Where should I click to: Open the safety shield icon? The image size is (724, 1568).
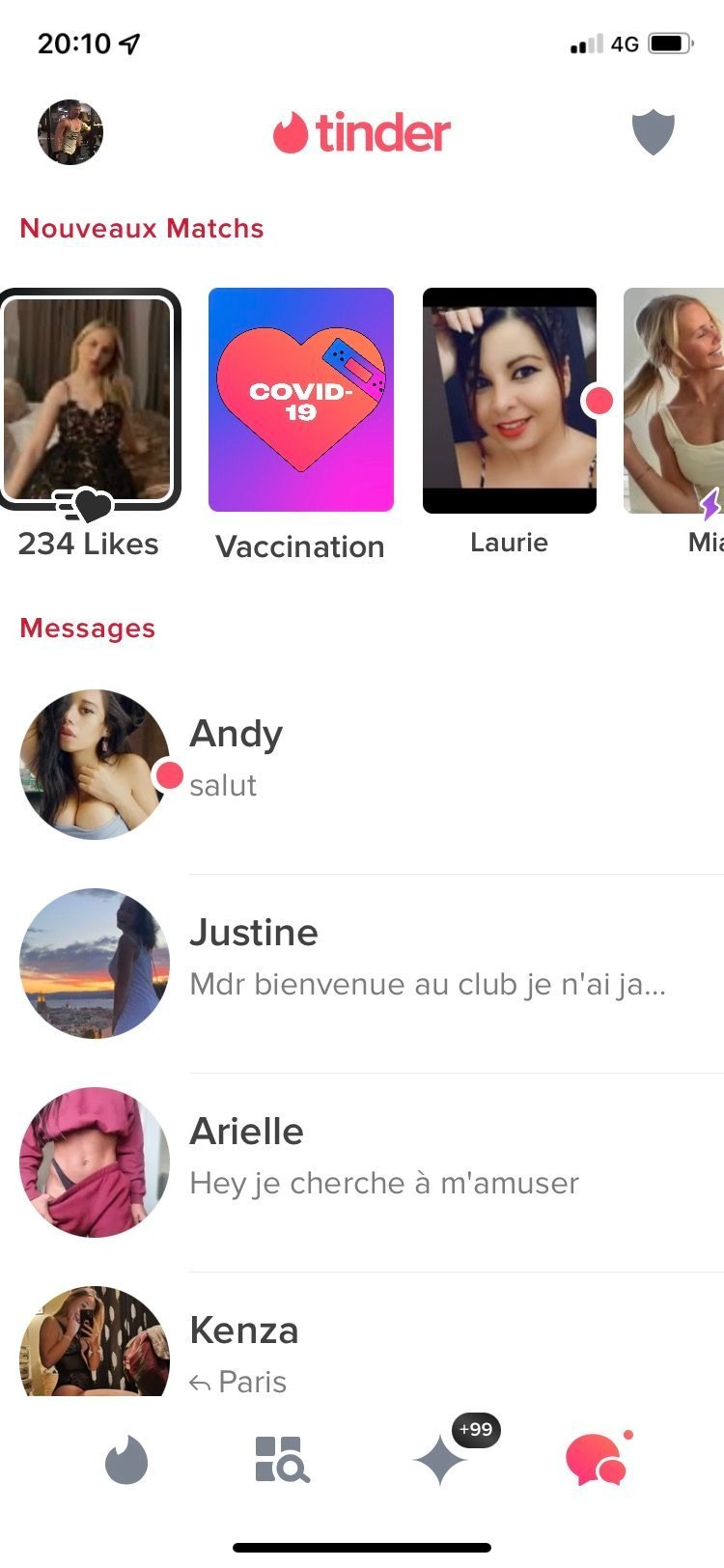pos(653,132)
